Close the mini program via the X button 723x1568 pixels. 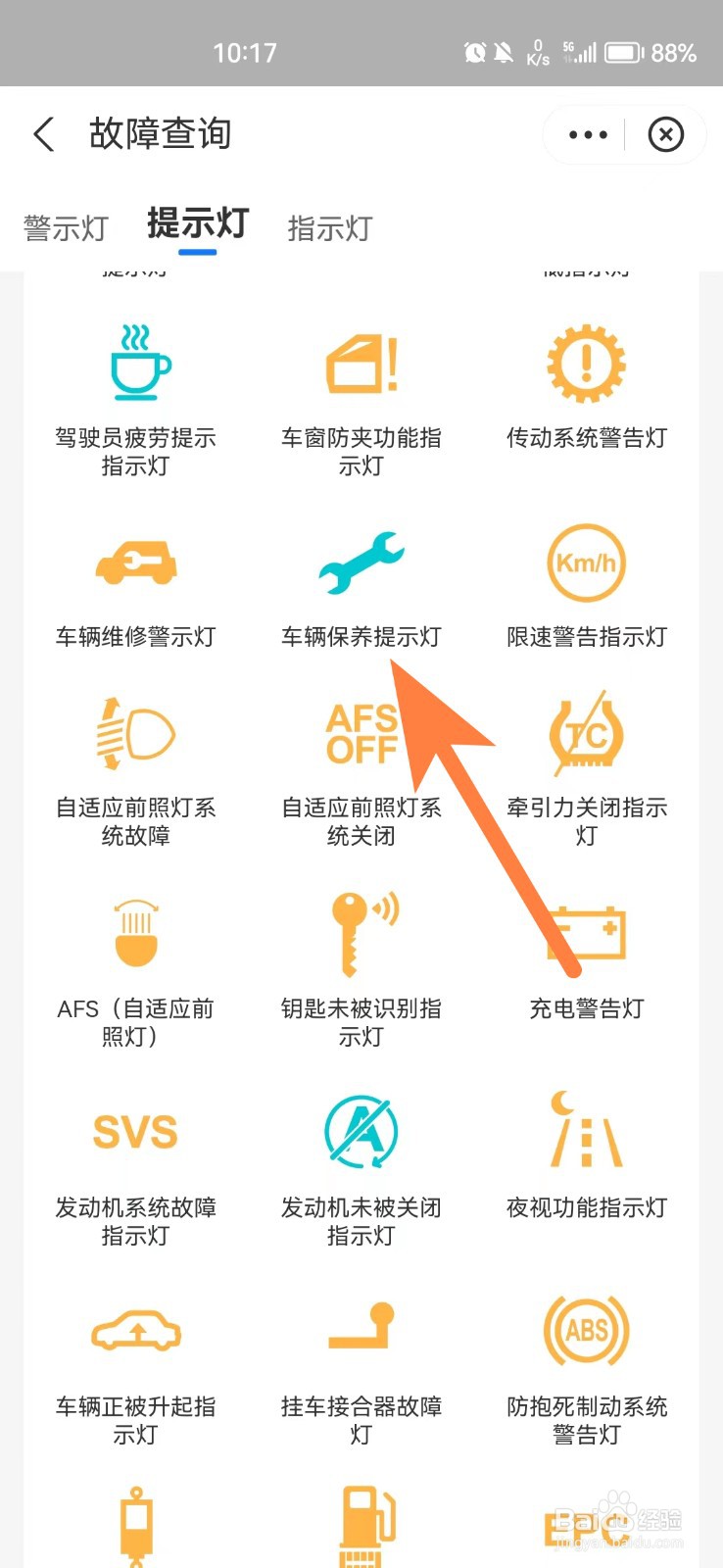(666, 134)
